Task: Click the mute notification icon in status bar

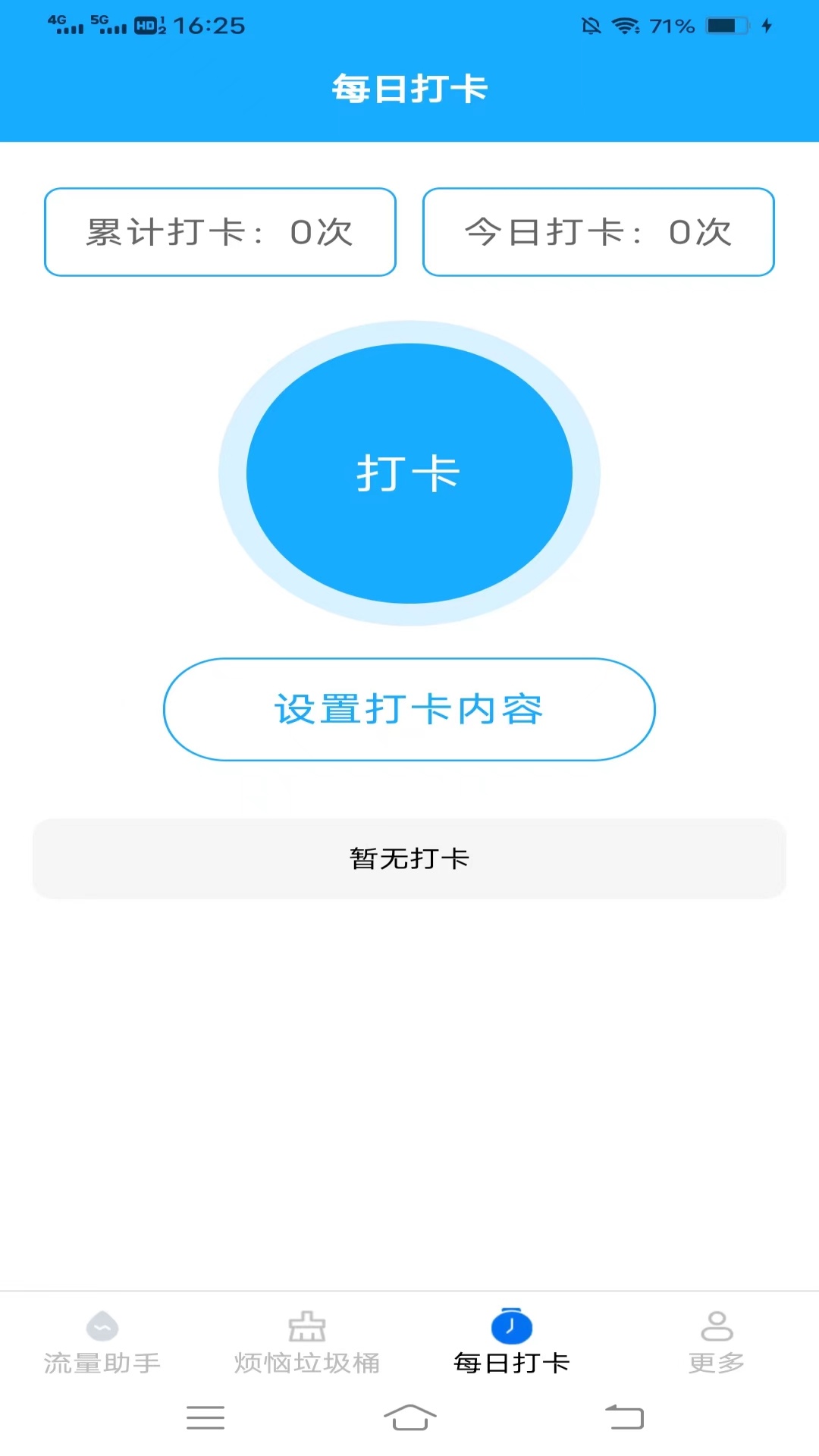Action: pos(592,26)
